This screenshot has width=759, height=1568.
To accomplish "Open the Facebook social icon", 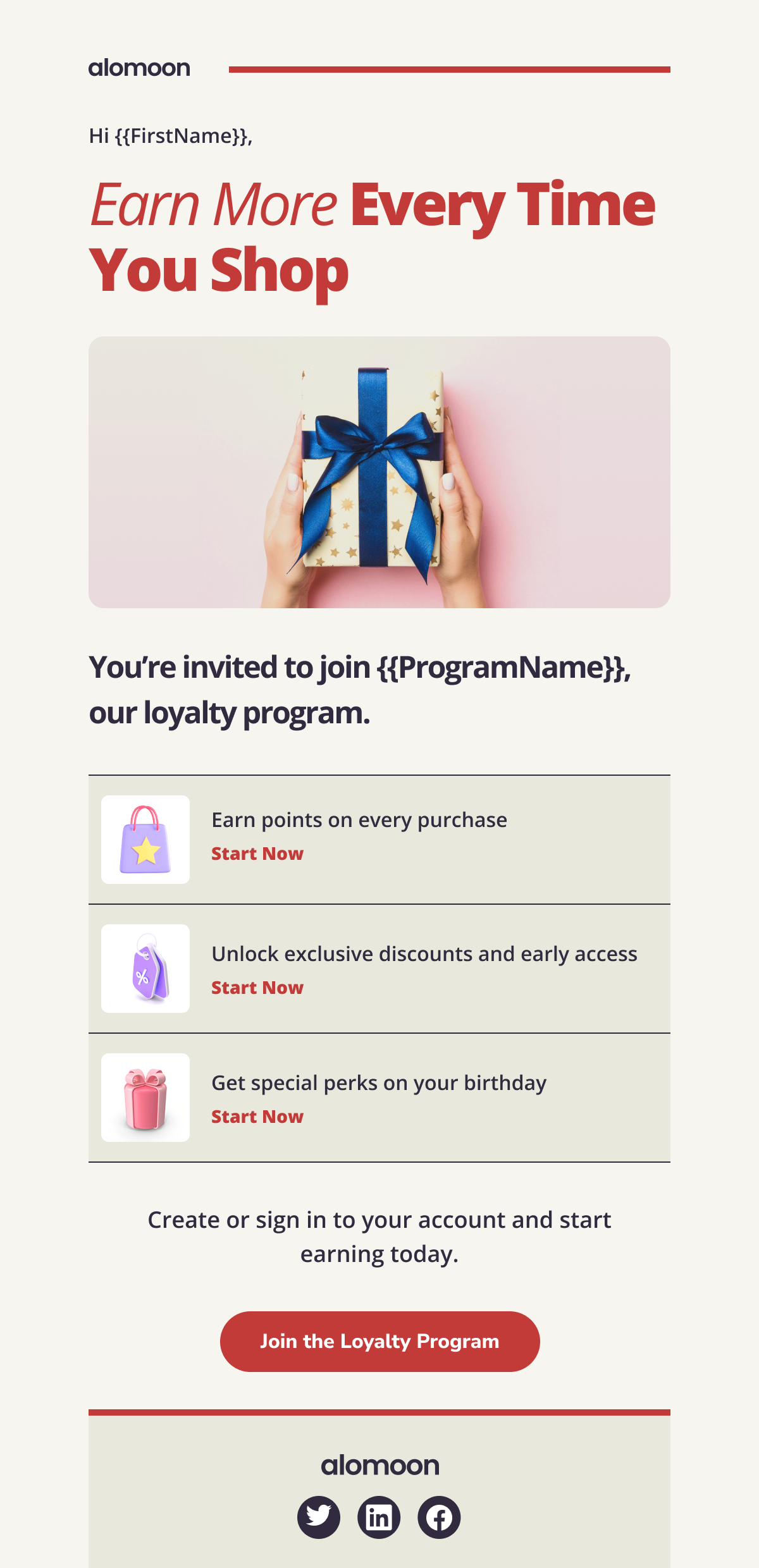I will pos(439,1517).
